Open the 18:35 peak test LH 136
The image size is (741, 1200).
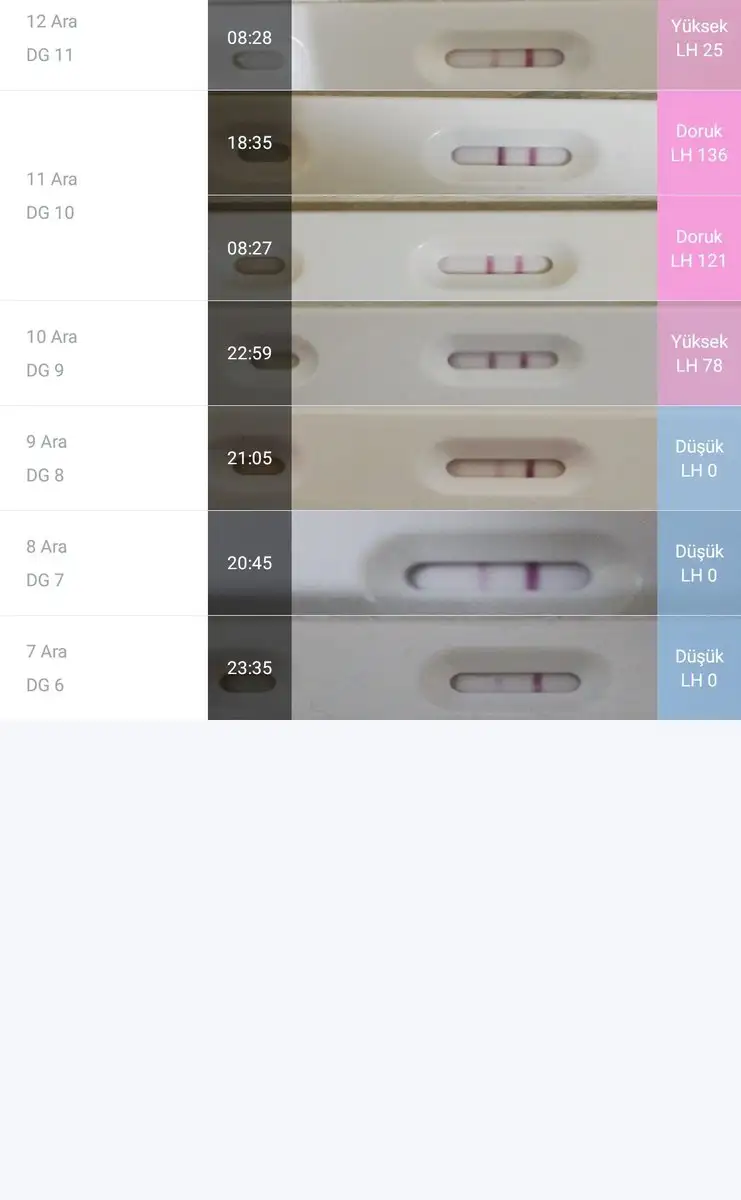click(x=474, y=144)
